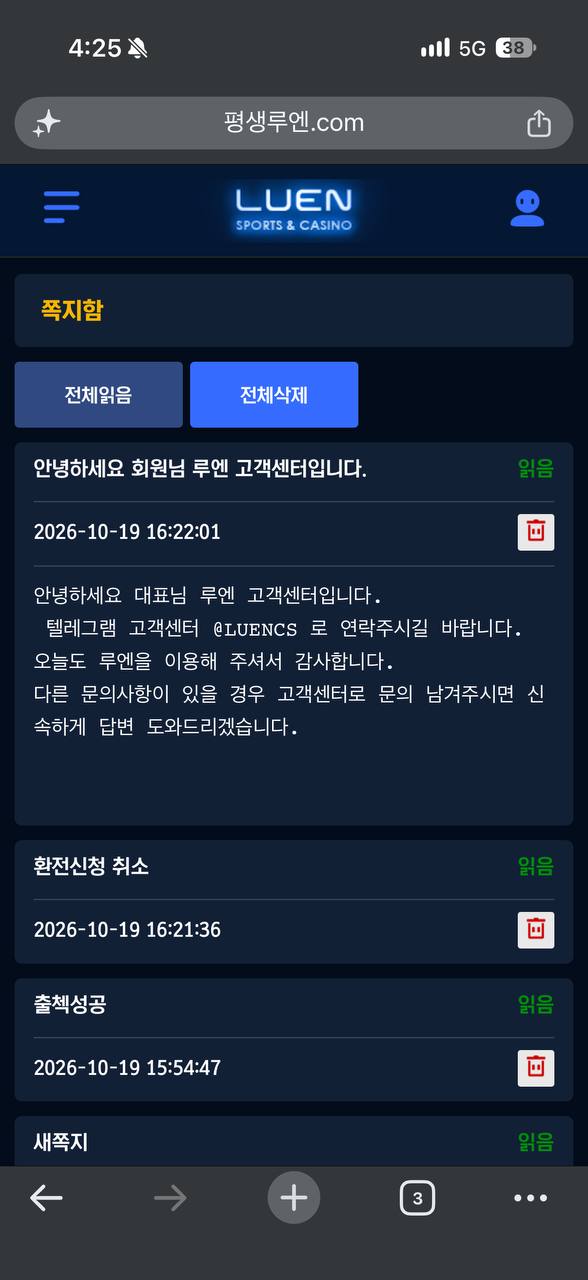Open the sparkle icon in the address bar
Viewport: 588px width, 1280px height.
click(47, 123)
